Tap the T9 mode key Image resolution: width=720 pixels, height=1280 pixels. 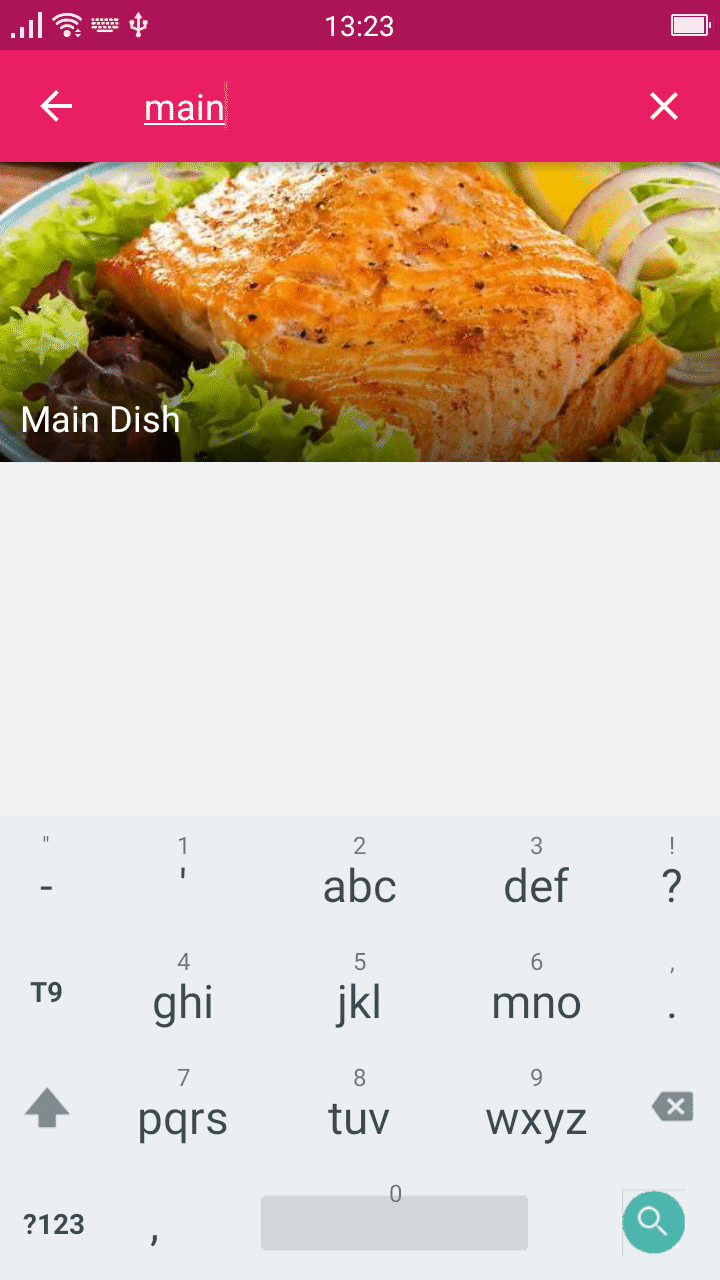(x=47, y=992)
